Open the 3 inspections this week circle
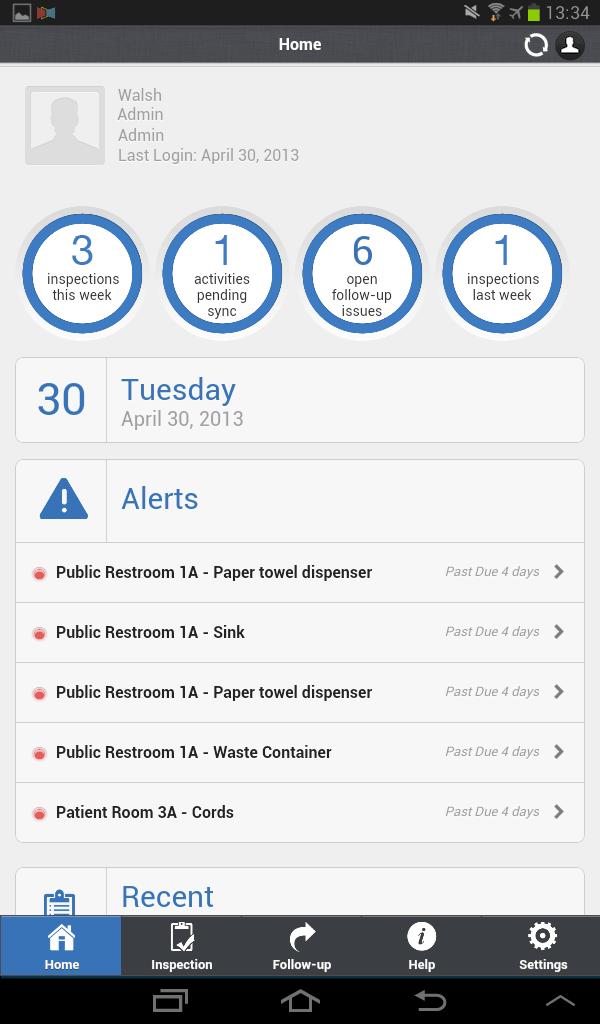 pyautogui.click(x=82, y=273)
